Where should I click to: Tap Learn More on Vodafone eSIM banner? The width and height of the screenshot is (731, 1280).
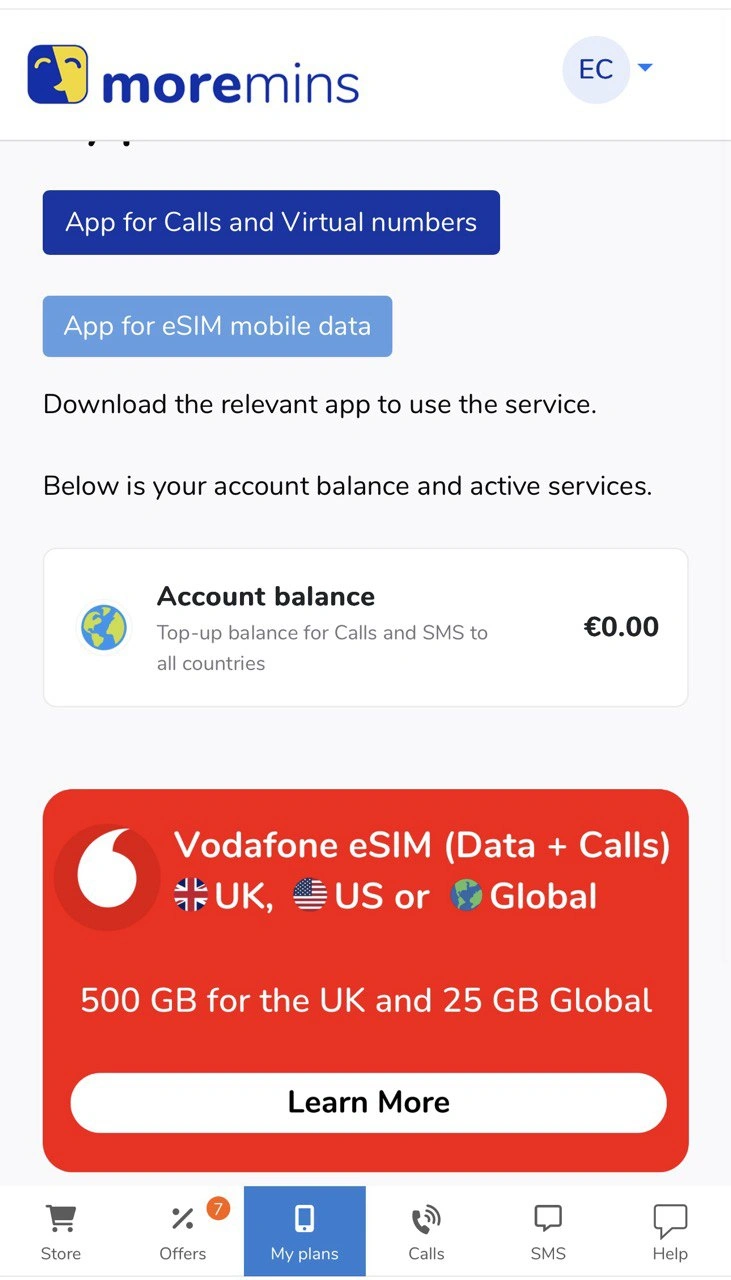[x=368, y=1102]
